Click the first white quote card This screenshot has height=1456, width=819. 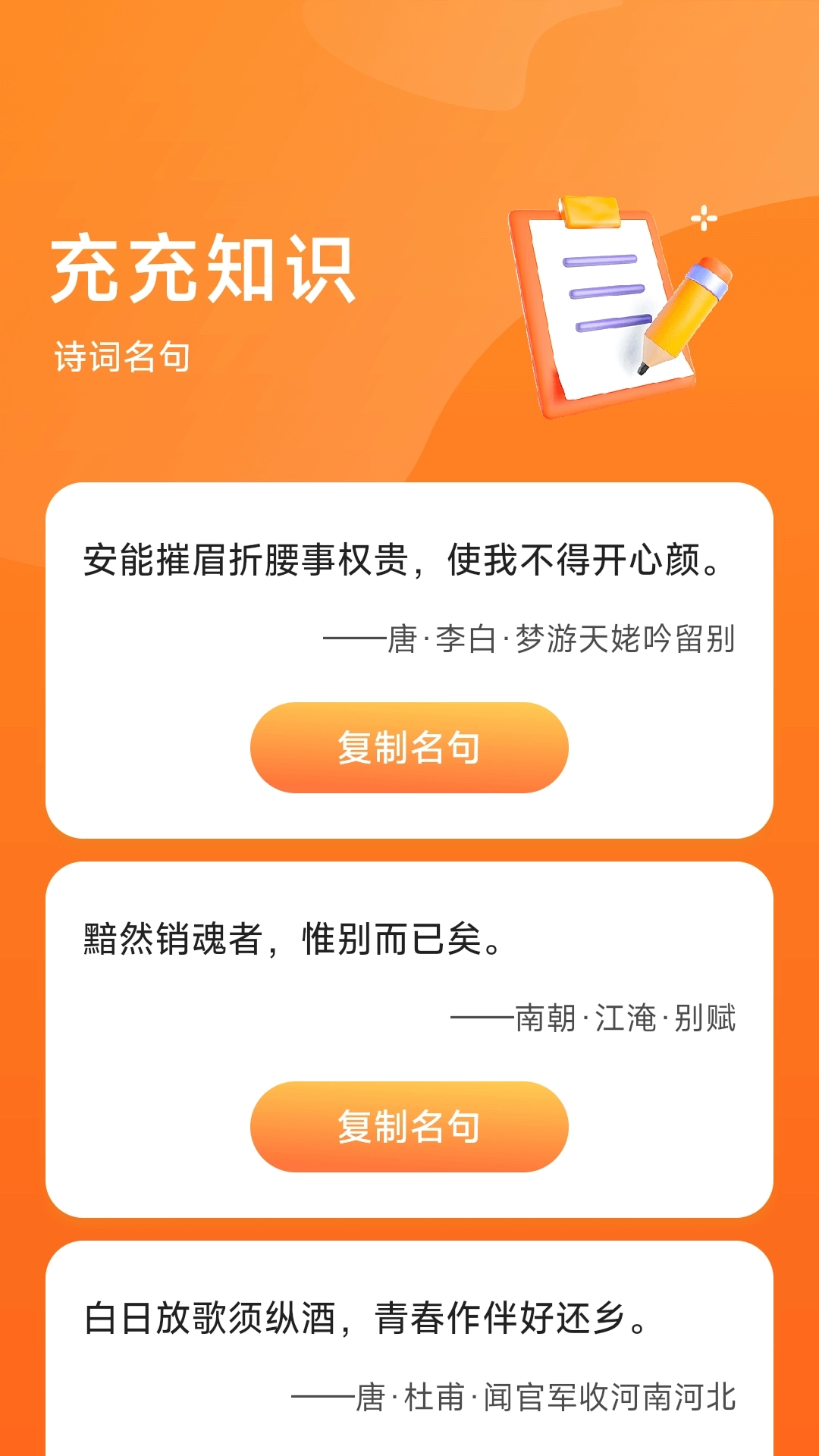[x=409, y=660]
